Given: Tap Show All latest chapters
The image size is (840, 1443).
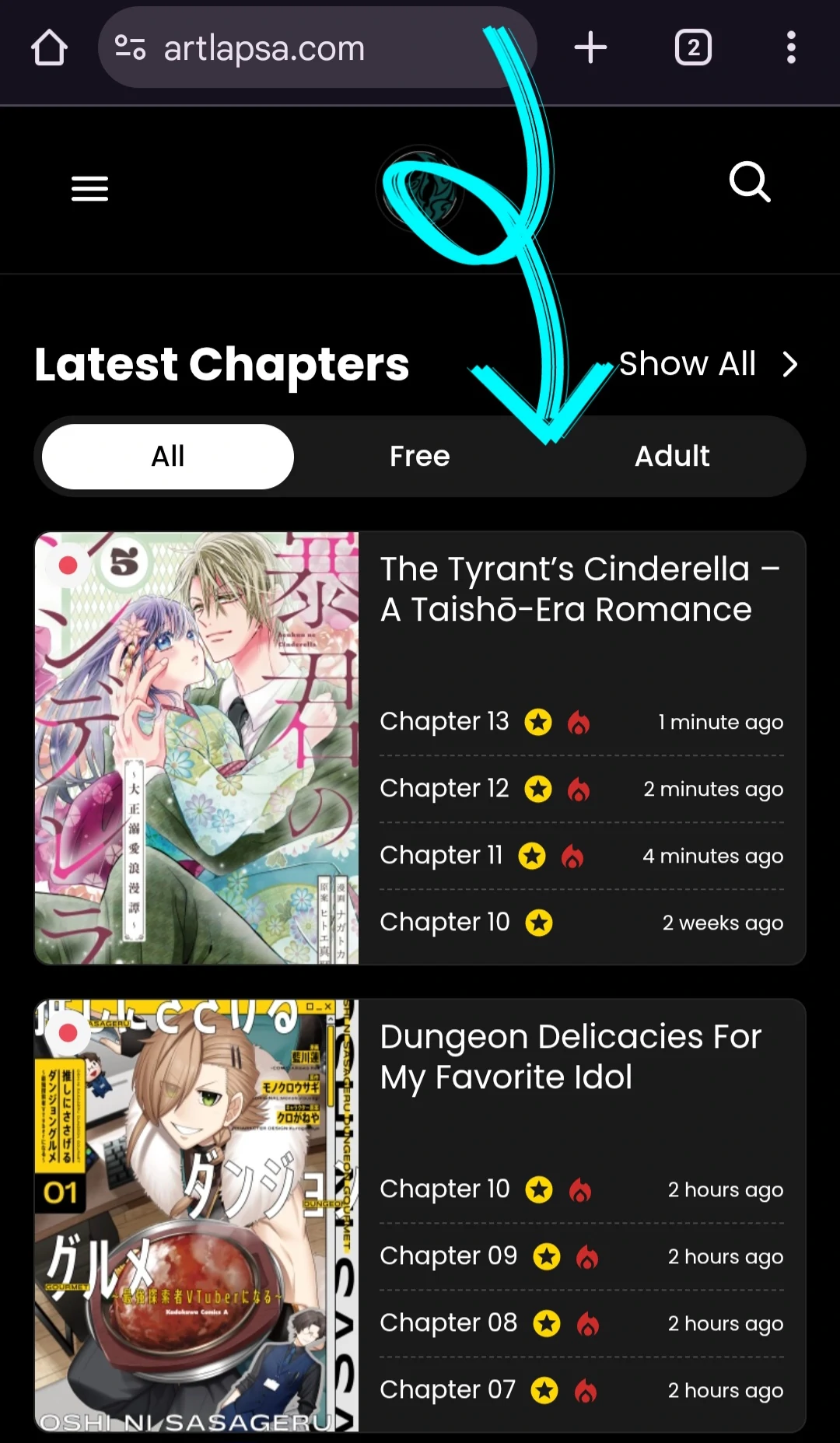Looking at the screenshot, I should pos(708,364).
